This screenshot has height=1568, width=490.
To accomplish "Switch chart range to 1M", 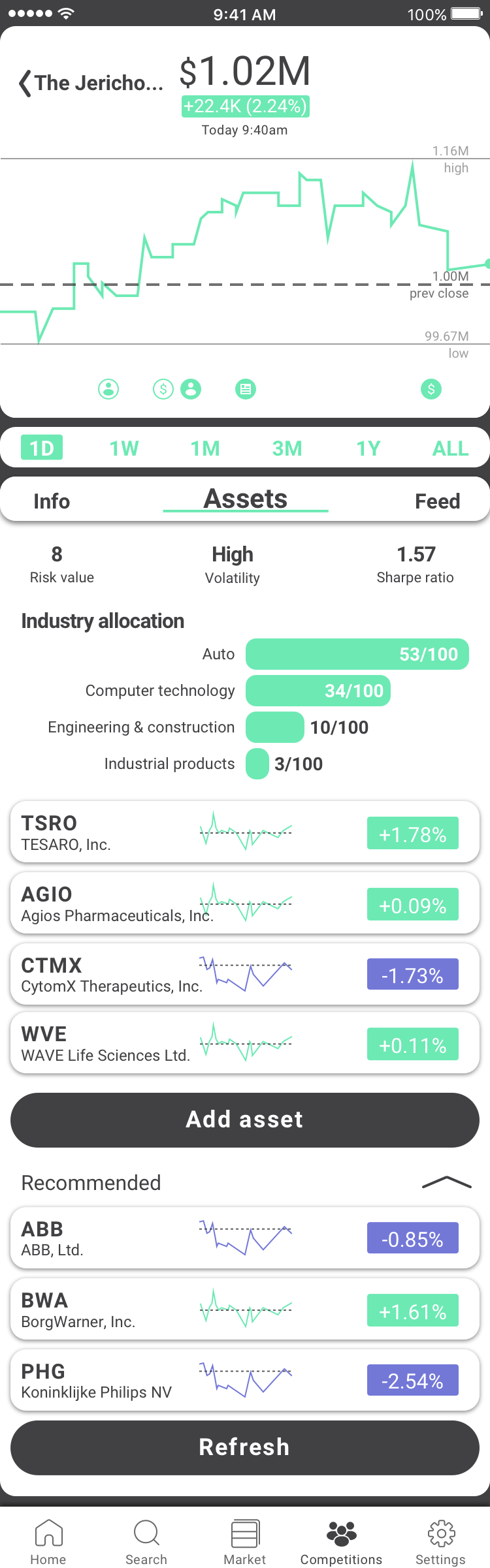I will pyautogui.click(x=205, y=448).
